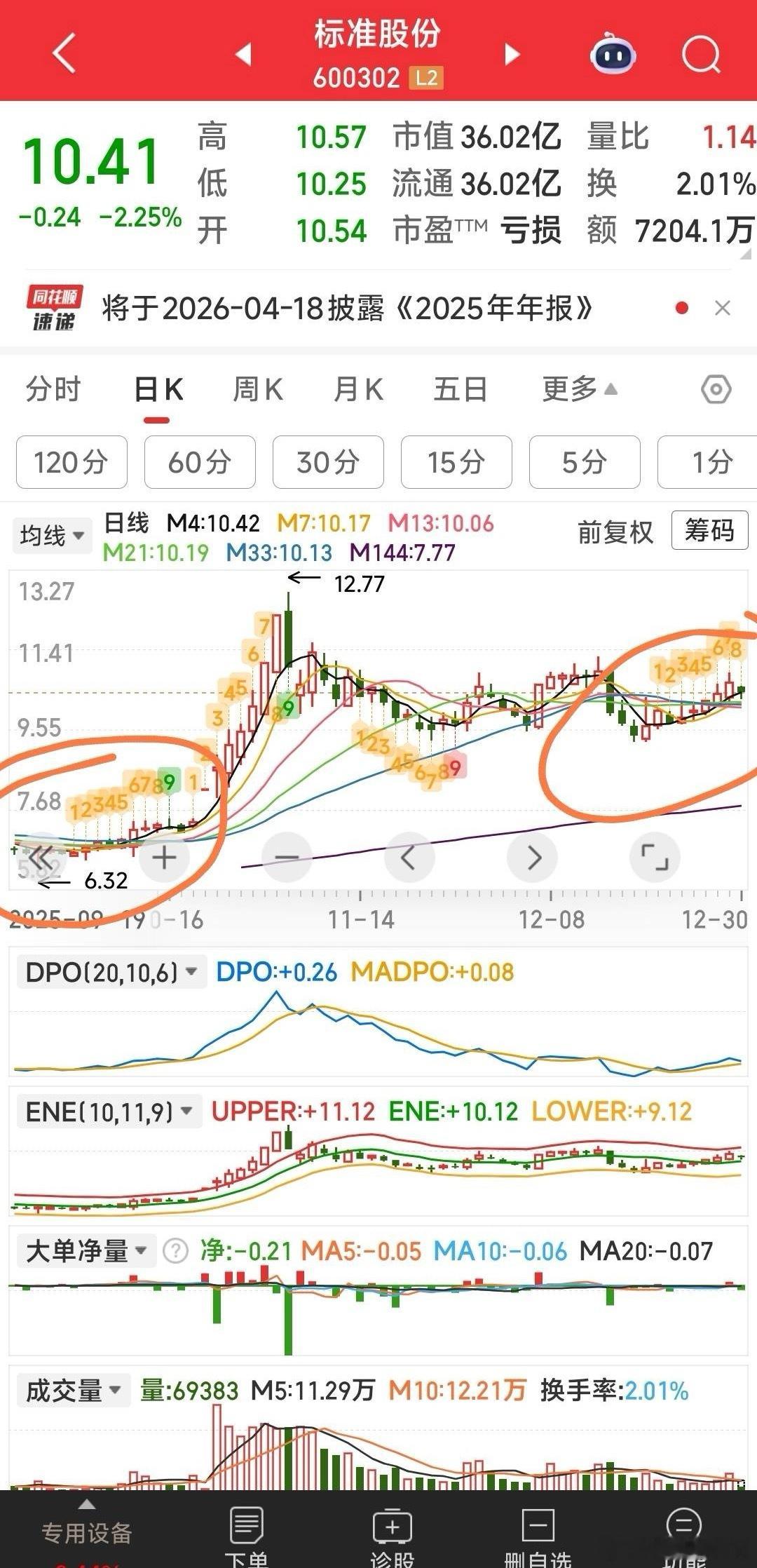757x1568 pixels.
Task: Go back from the stock page
Action: tap(64, 53)
